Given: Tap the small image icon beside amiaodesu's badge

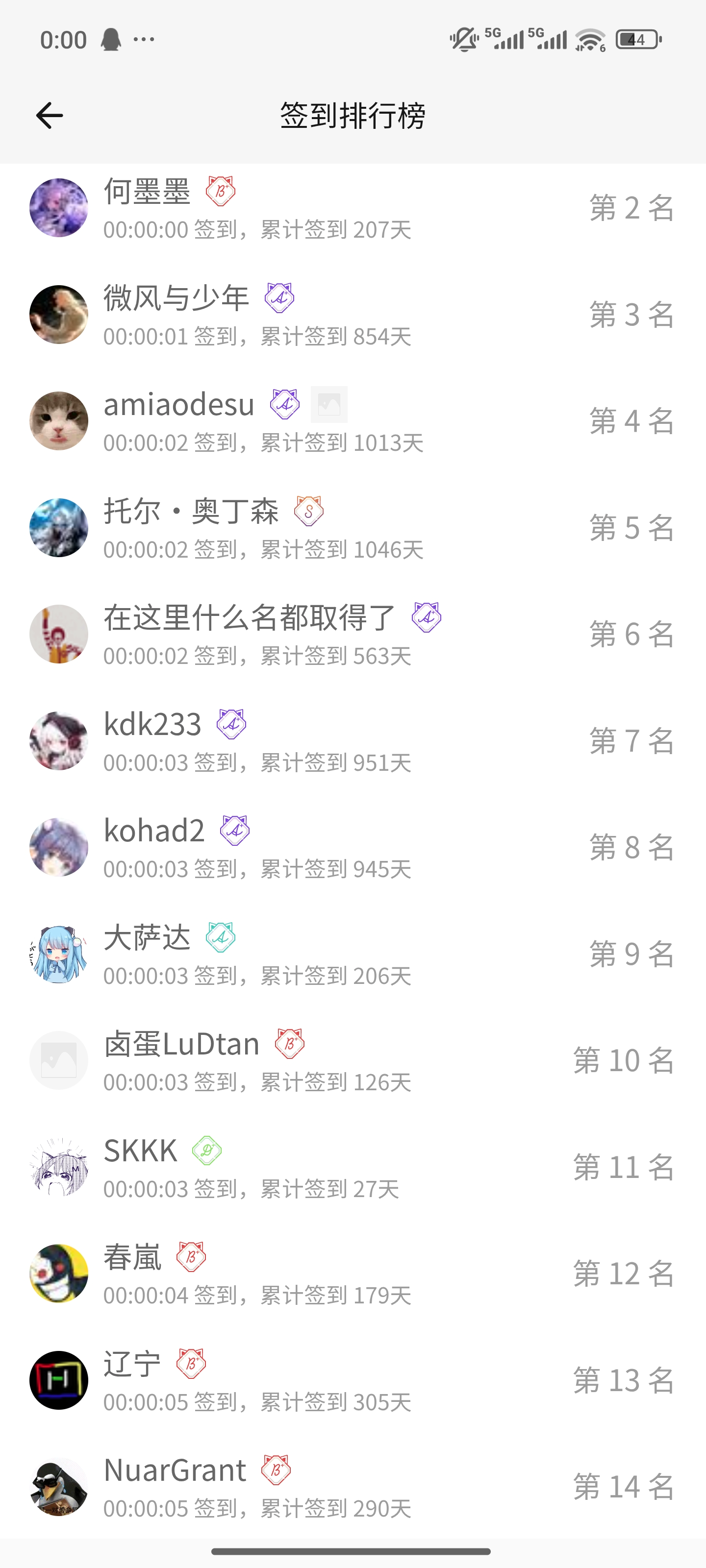Looking at the screenshot, I should pyautogui.click(x=330, y=404).
